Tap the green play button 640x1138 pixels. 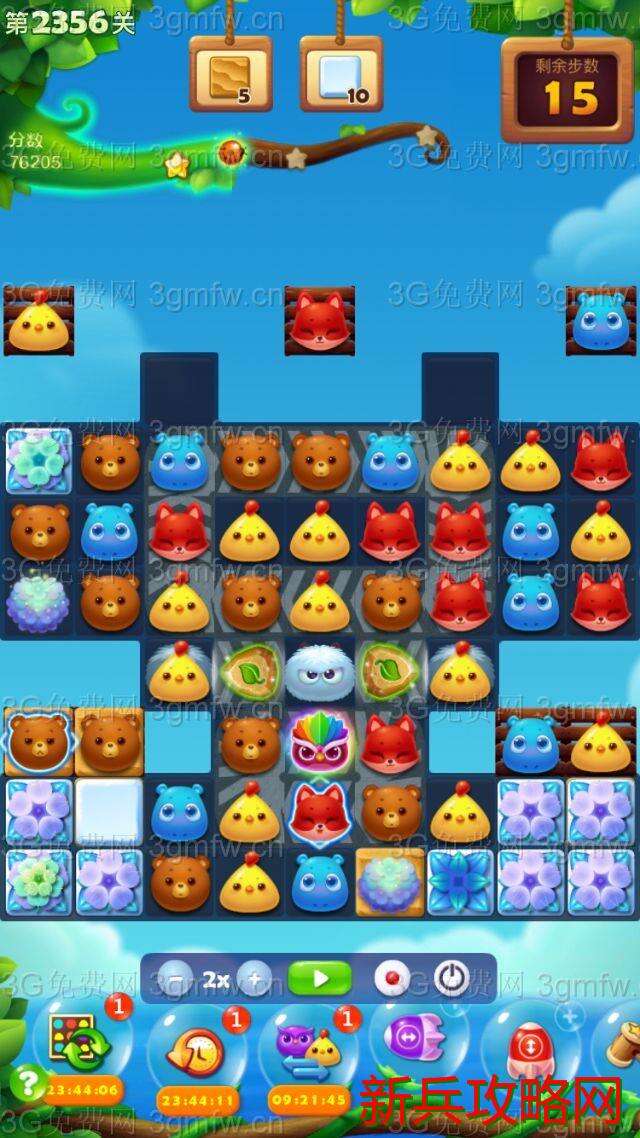coord(320,978)
